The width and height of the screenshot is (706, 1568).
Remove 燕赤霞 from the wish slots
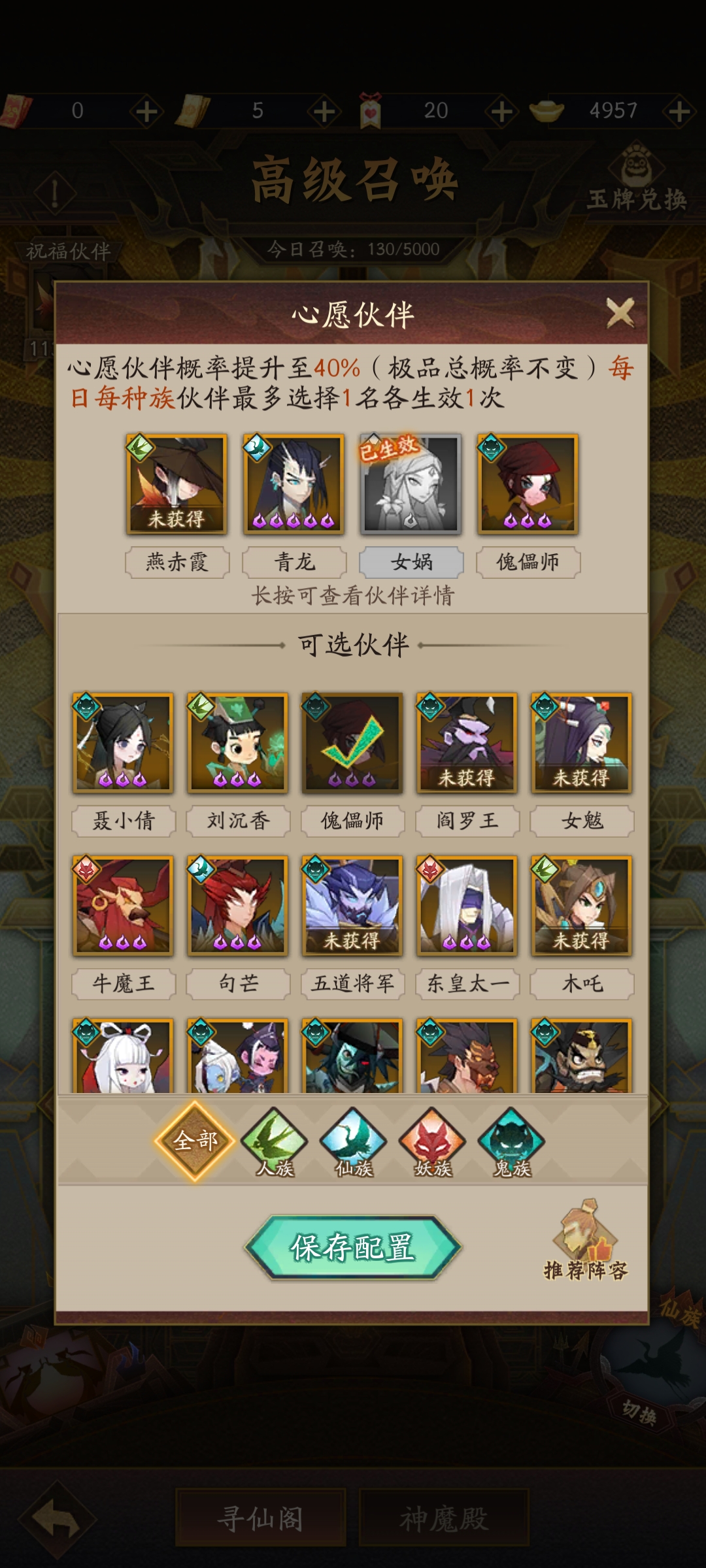[176, 484]
